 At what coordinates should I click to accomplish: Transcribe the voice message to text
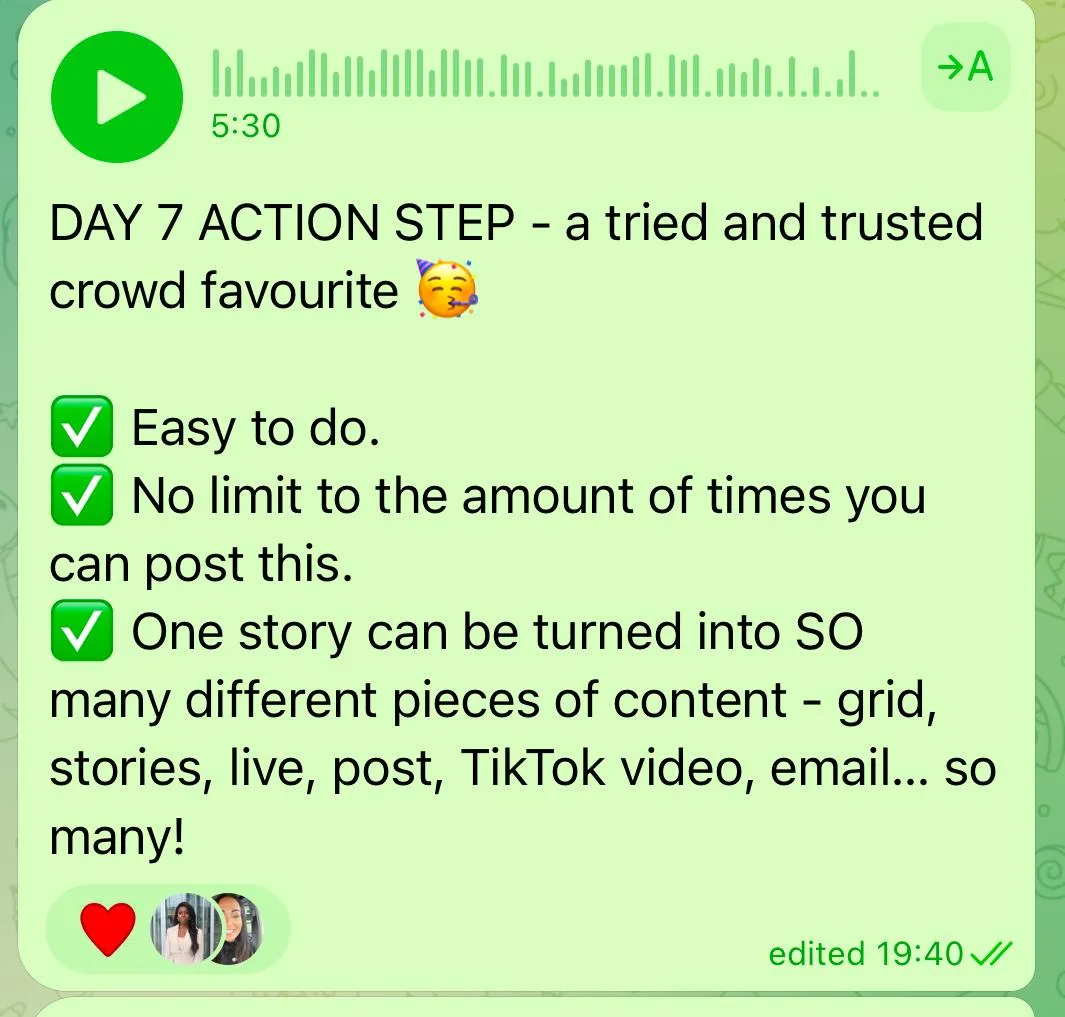pos(965,67)
